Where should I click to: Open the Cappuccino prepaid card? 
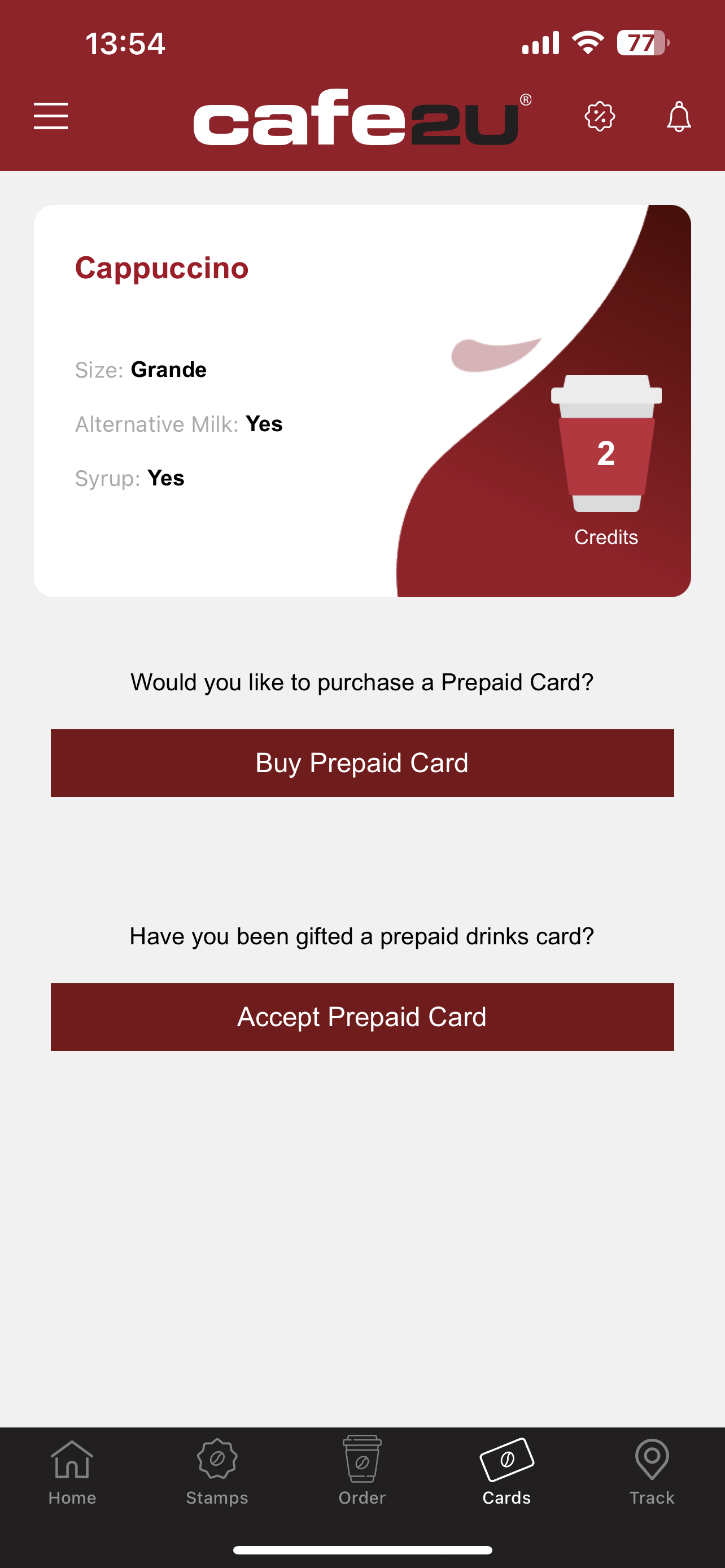point(361,401)
